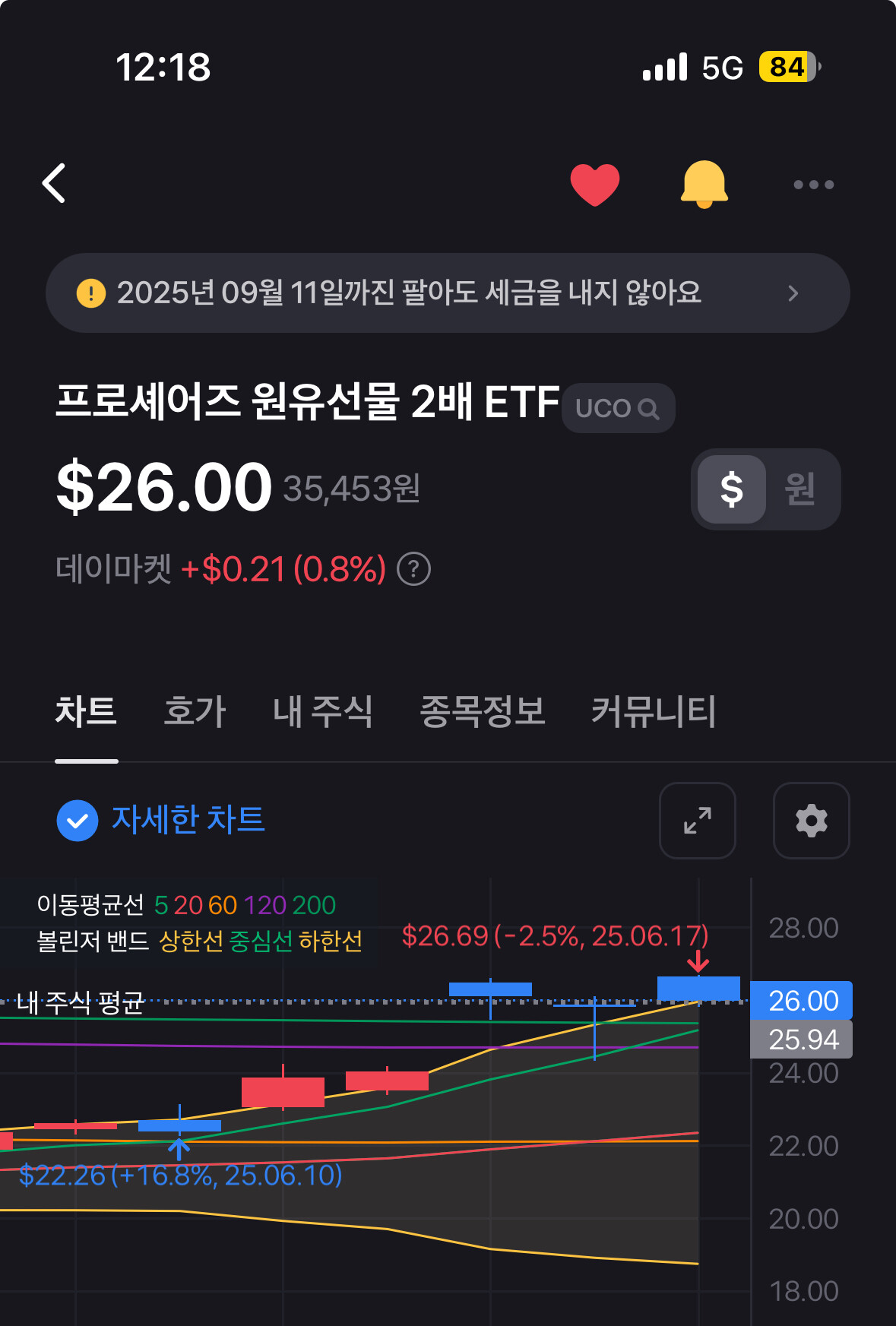Screen dimensions: 896x1326
Task: Open the 내 주식 tab
Action: 322,712
